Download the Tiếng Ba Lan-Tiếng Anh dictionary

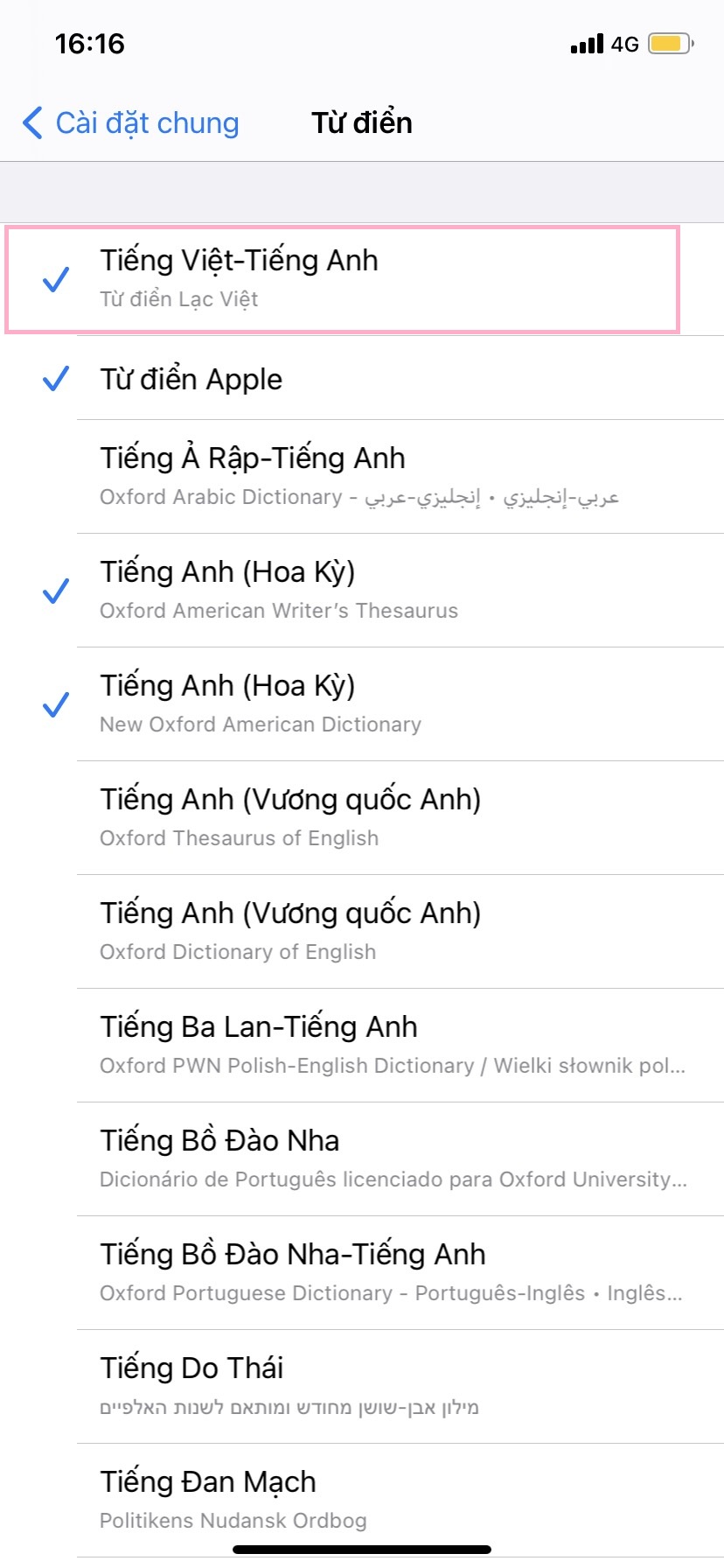tap(362, 1045)
